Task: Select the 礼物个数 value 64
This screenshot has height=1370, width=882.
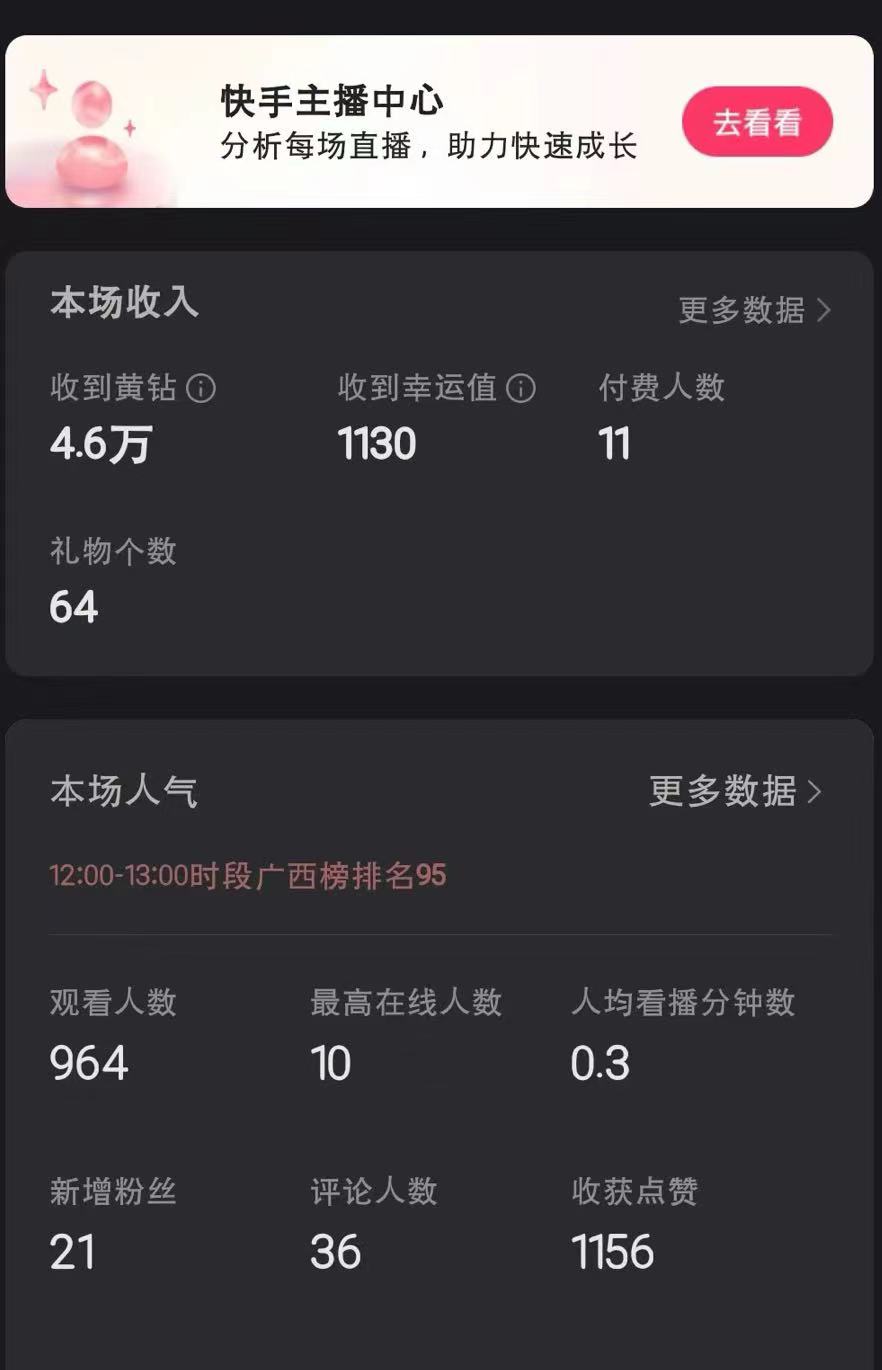Action: 73,606
